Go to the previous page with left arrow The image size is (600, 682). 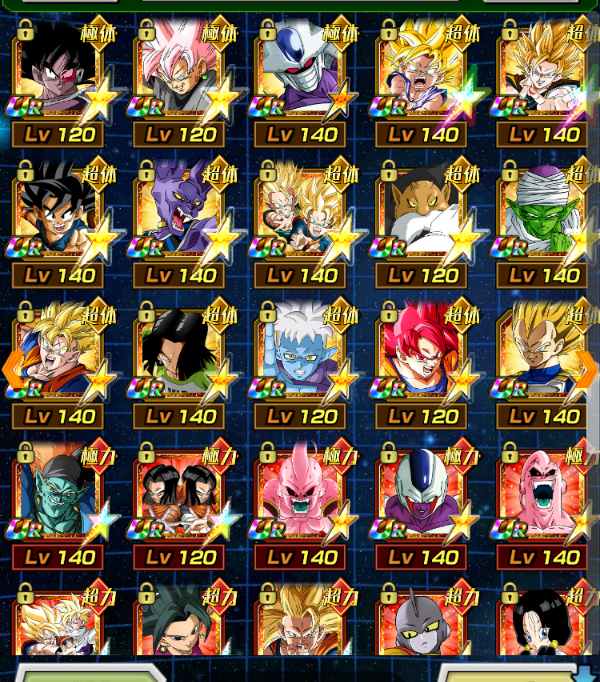tap(13, 368)
